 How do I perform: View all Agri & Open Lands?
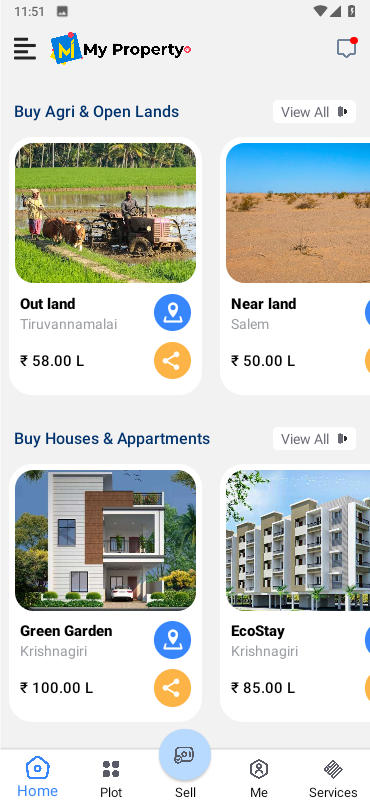(314, 112)
